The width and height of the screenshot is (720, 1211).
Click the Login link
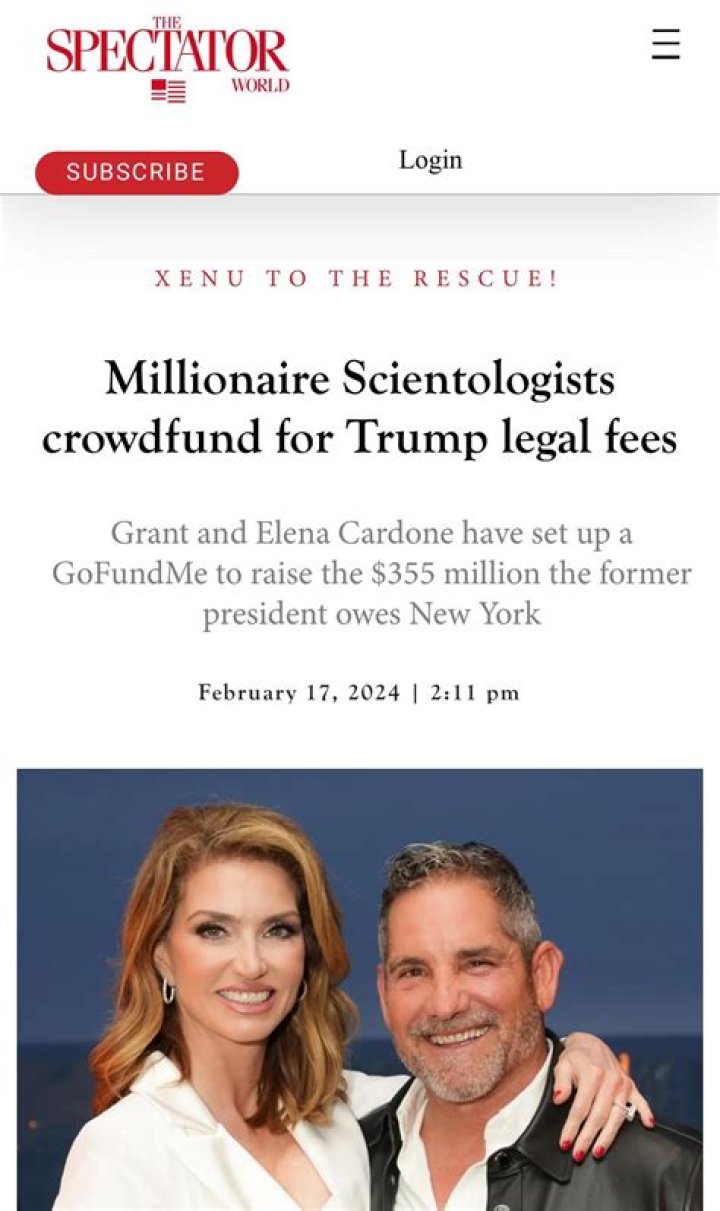(x=431, y=159)
